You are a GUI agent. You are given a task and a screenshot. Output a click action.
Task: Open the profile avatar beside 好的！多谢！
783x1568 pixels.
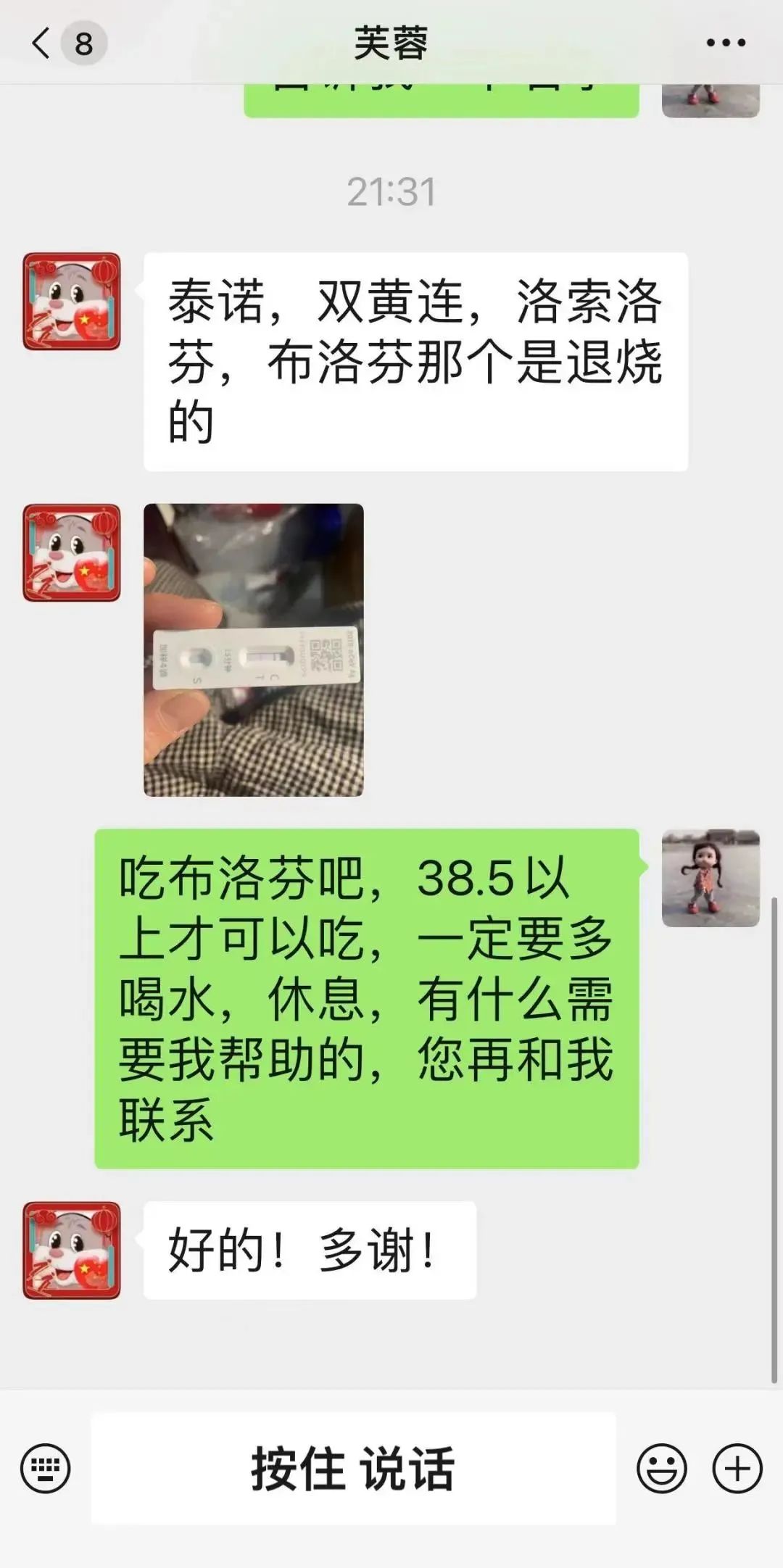72,1250
